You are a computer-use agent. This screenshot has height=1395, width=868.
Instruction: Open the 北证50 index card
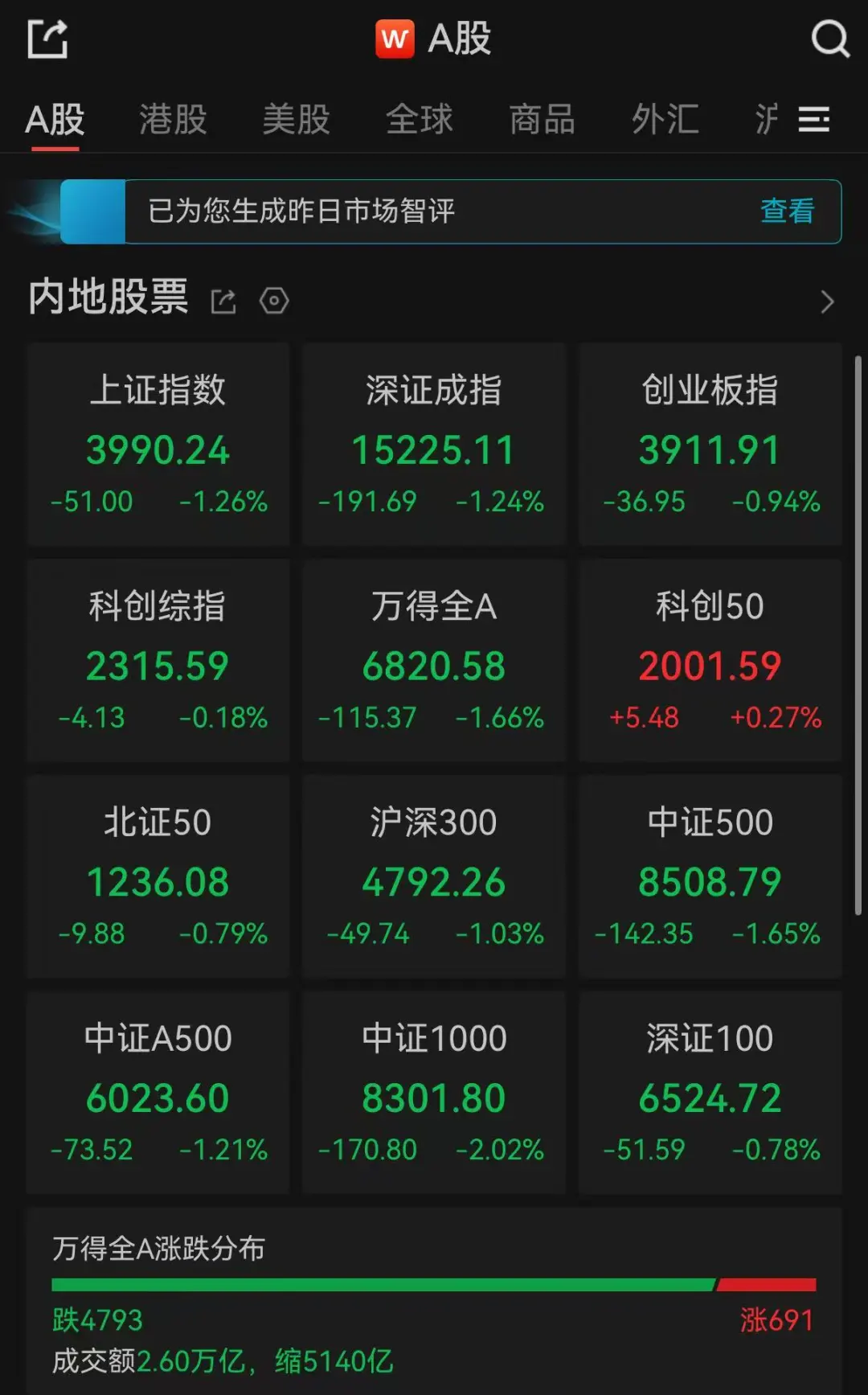(x=158, y=876)
